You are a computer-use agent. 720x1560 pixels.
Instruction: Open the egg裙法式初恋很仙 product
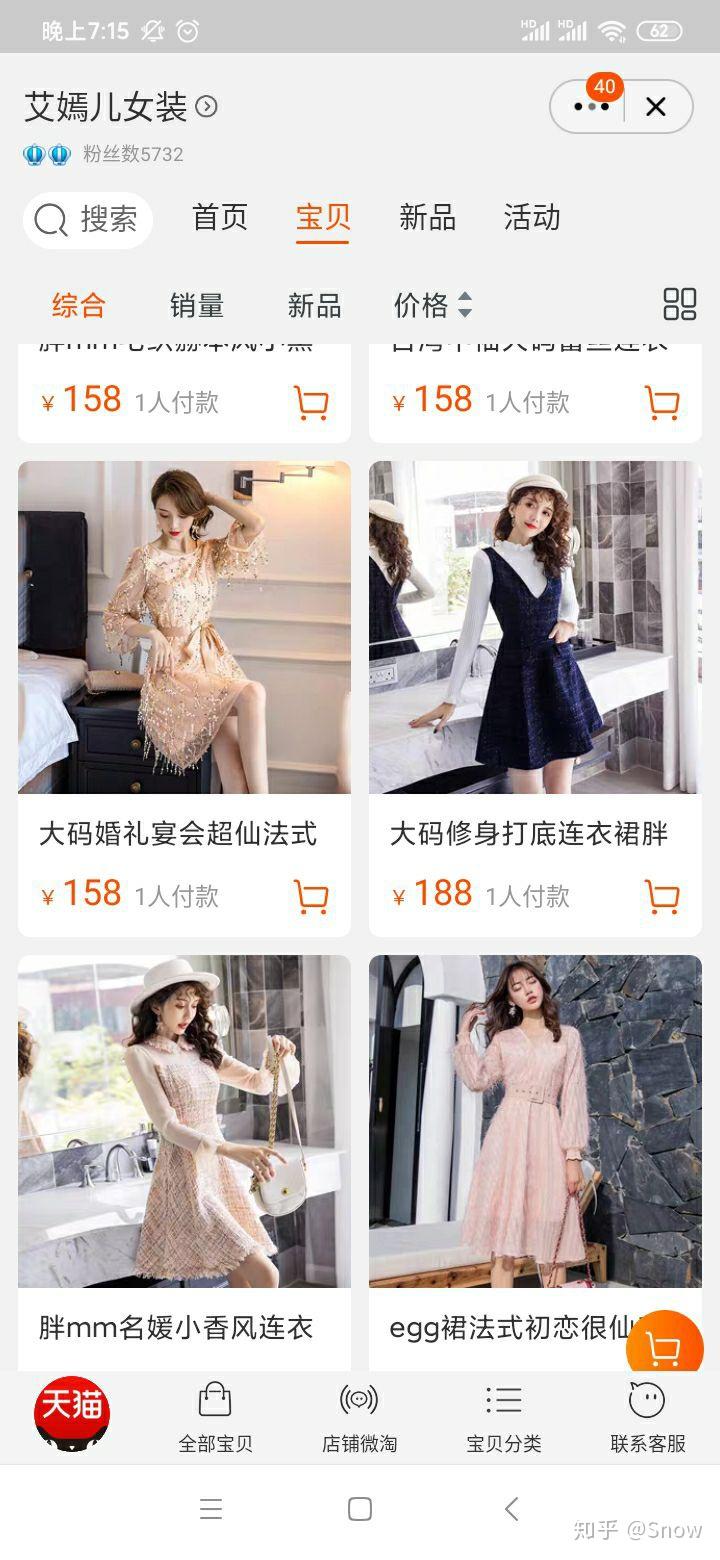click(535, 1162)
